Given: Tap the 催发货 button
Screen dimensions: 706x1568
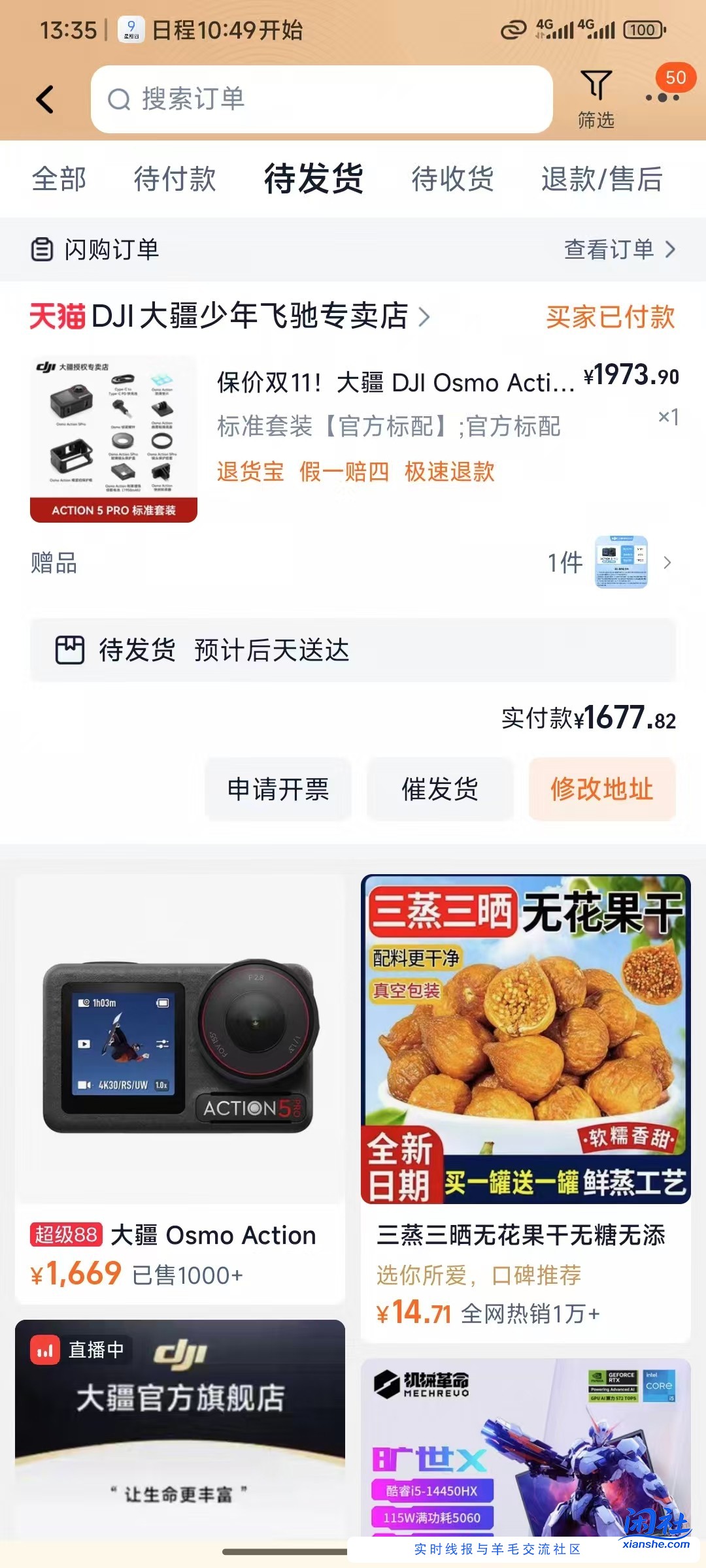Looking at the screenshot, I should [x=440, y=789].
